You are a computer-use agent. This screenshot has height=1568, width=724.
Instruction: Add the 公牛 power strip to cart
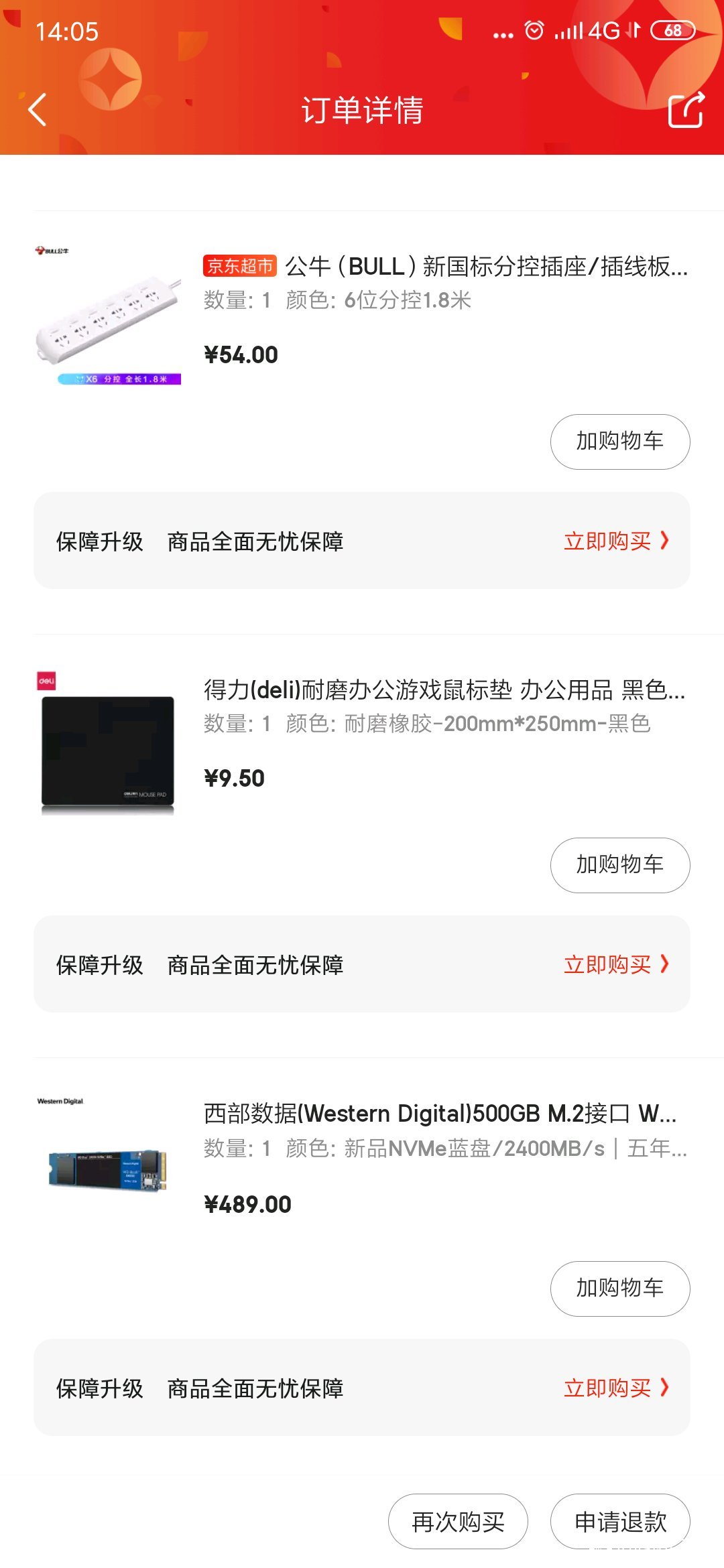click(x=620, y=442)
